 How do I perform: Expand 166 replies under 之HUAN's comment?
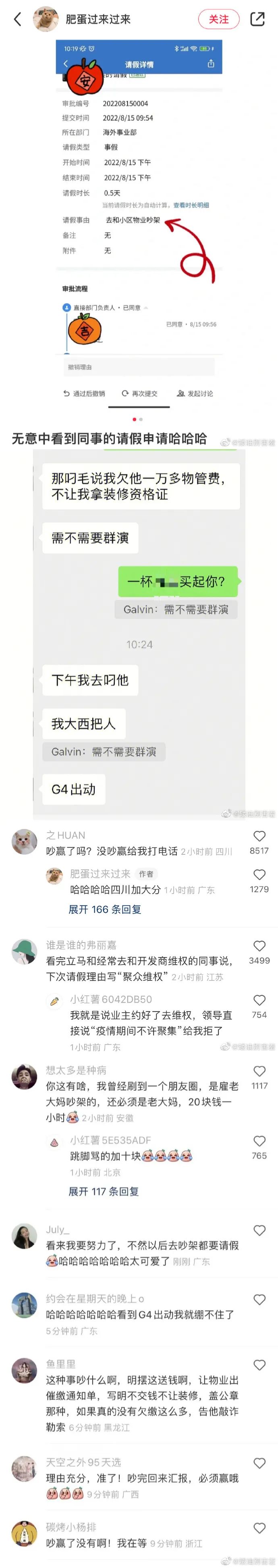click(x=105, y=910)
